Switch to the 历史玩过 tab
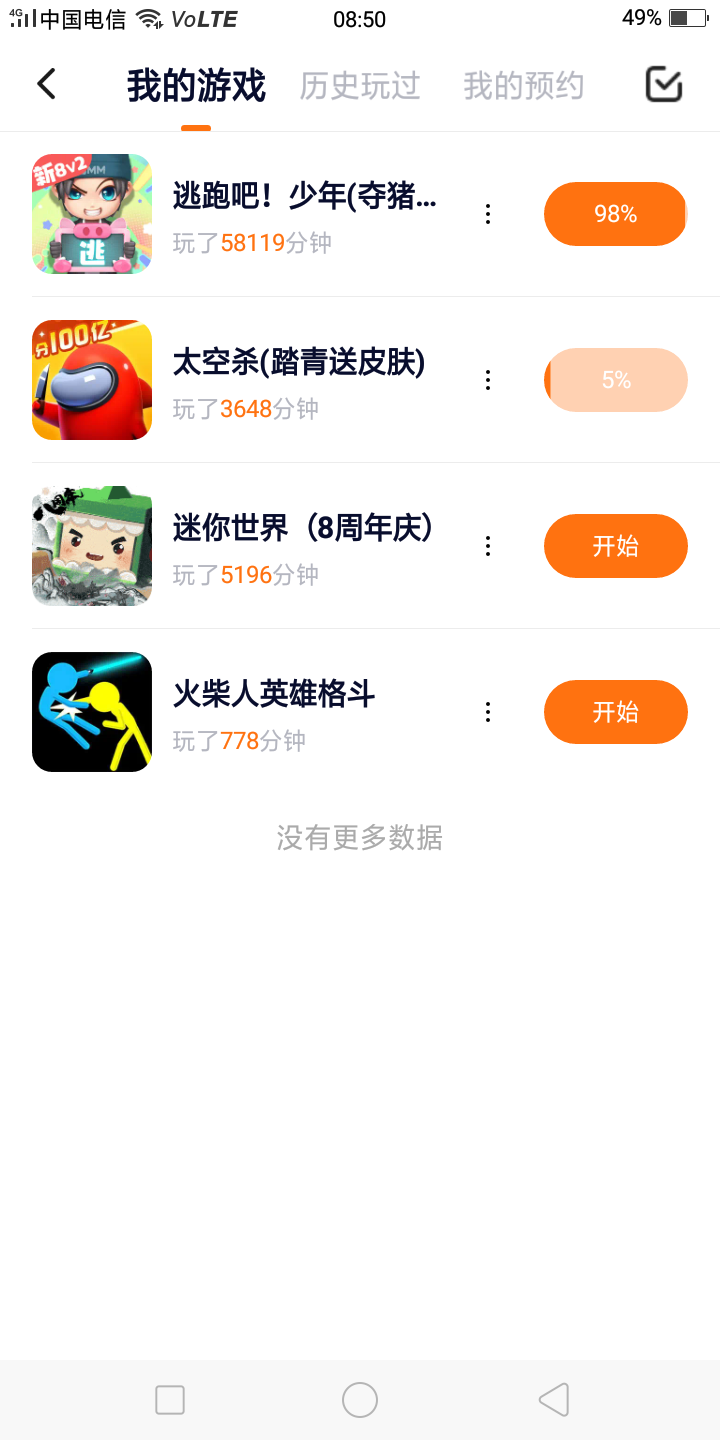Viewport: 720px width, 1440px height. (360, 87)
